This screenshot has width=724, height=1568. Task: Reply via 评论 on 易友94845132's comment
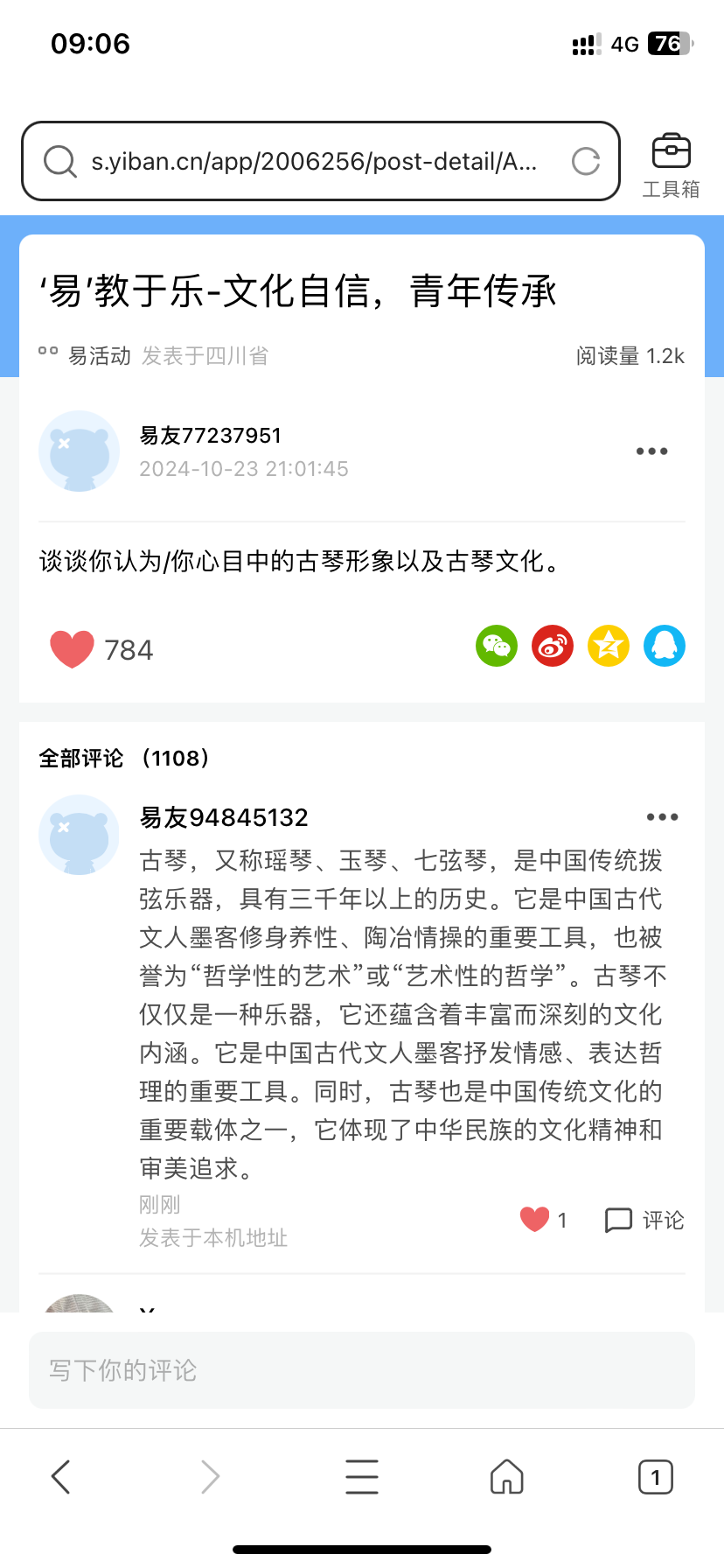tap(644, 1220)
